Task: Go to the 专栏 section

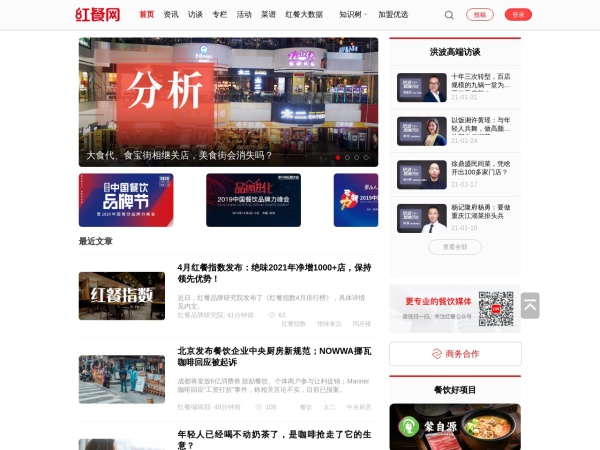Action: (x=220, y=15)
